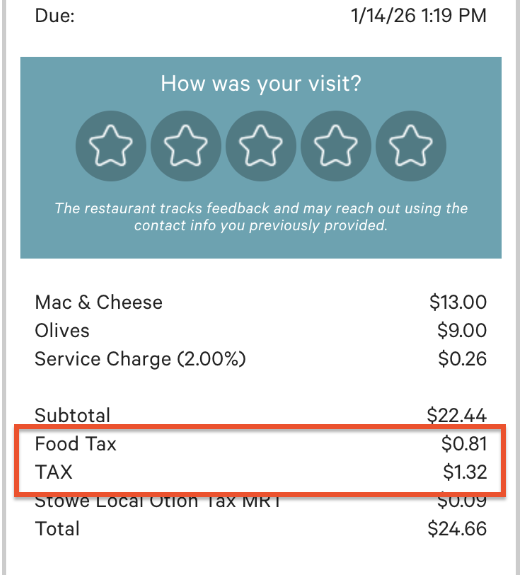Image resolution: width=520 pixels, height=584 pixels.
Task: Rate the visit two stars
Action: click(x=186, y=146)
